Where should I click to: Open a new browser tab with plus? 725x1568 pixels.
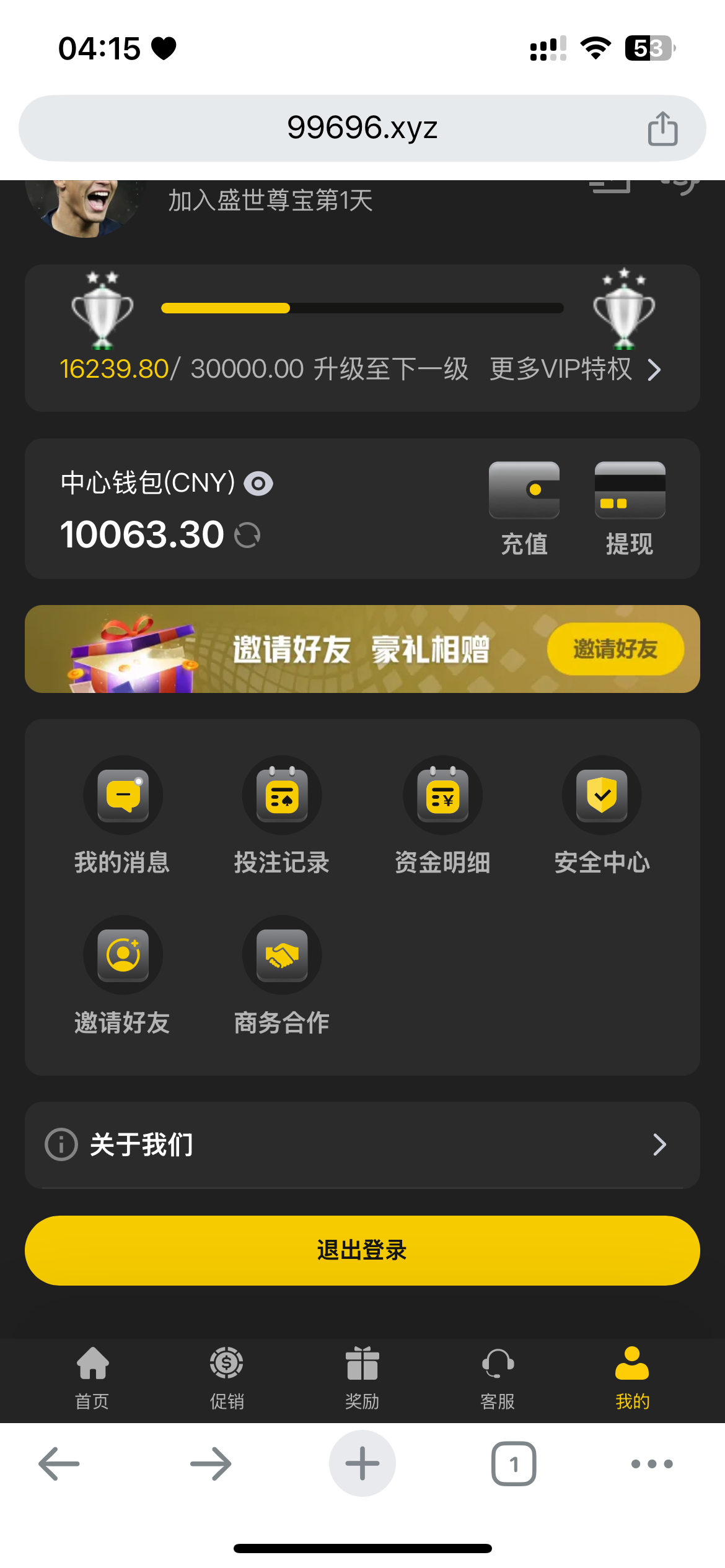pyautogui.click(x=362, y=1463)
